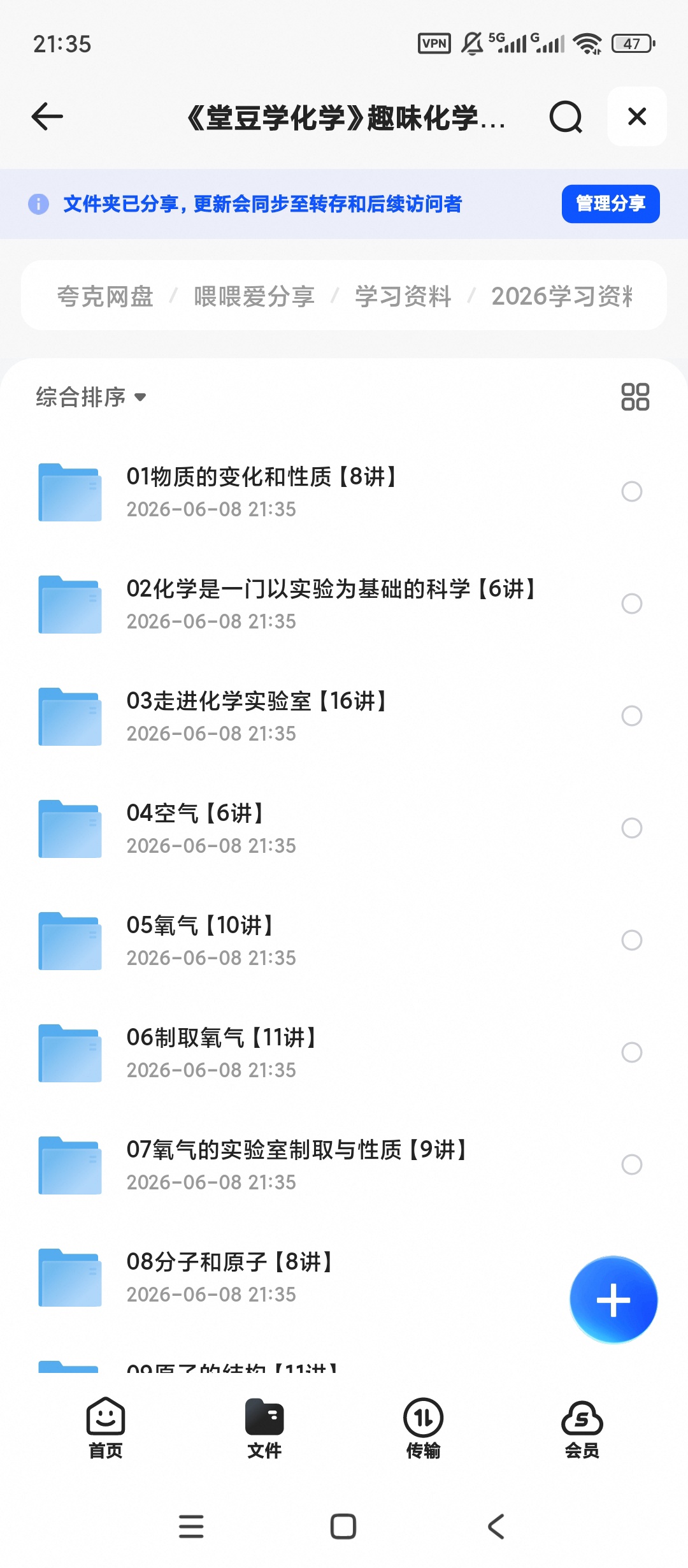Expand the 综合排序 sort dropdown
688x1568 pixels.
(91, 397)
